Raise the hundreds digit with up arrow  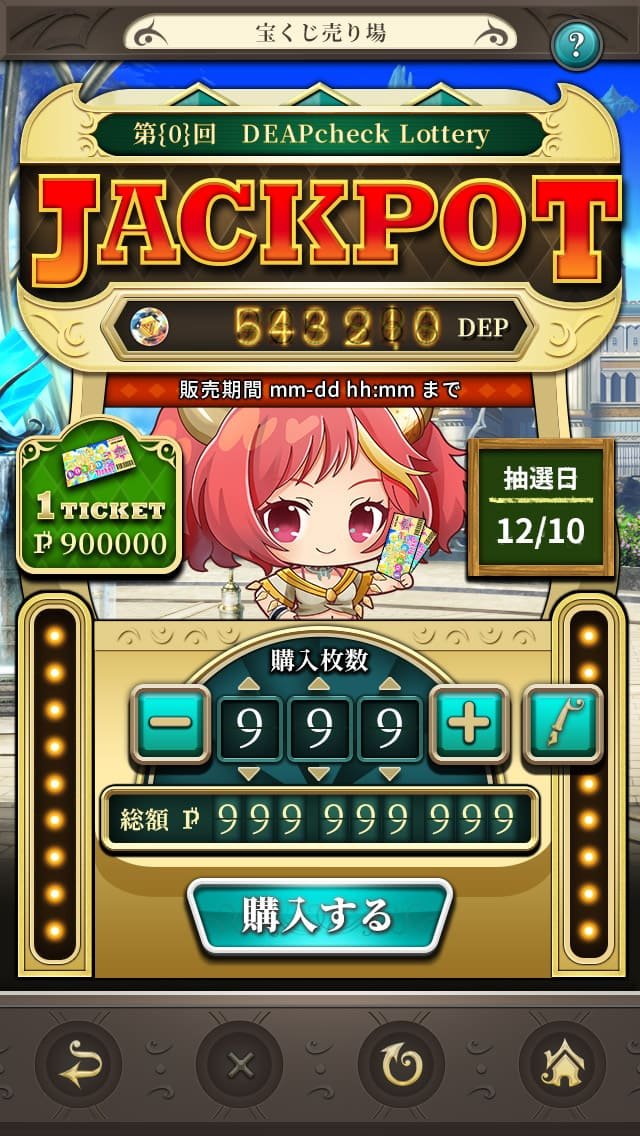248,684
